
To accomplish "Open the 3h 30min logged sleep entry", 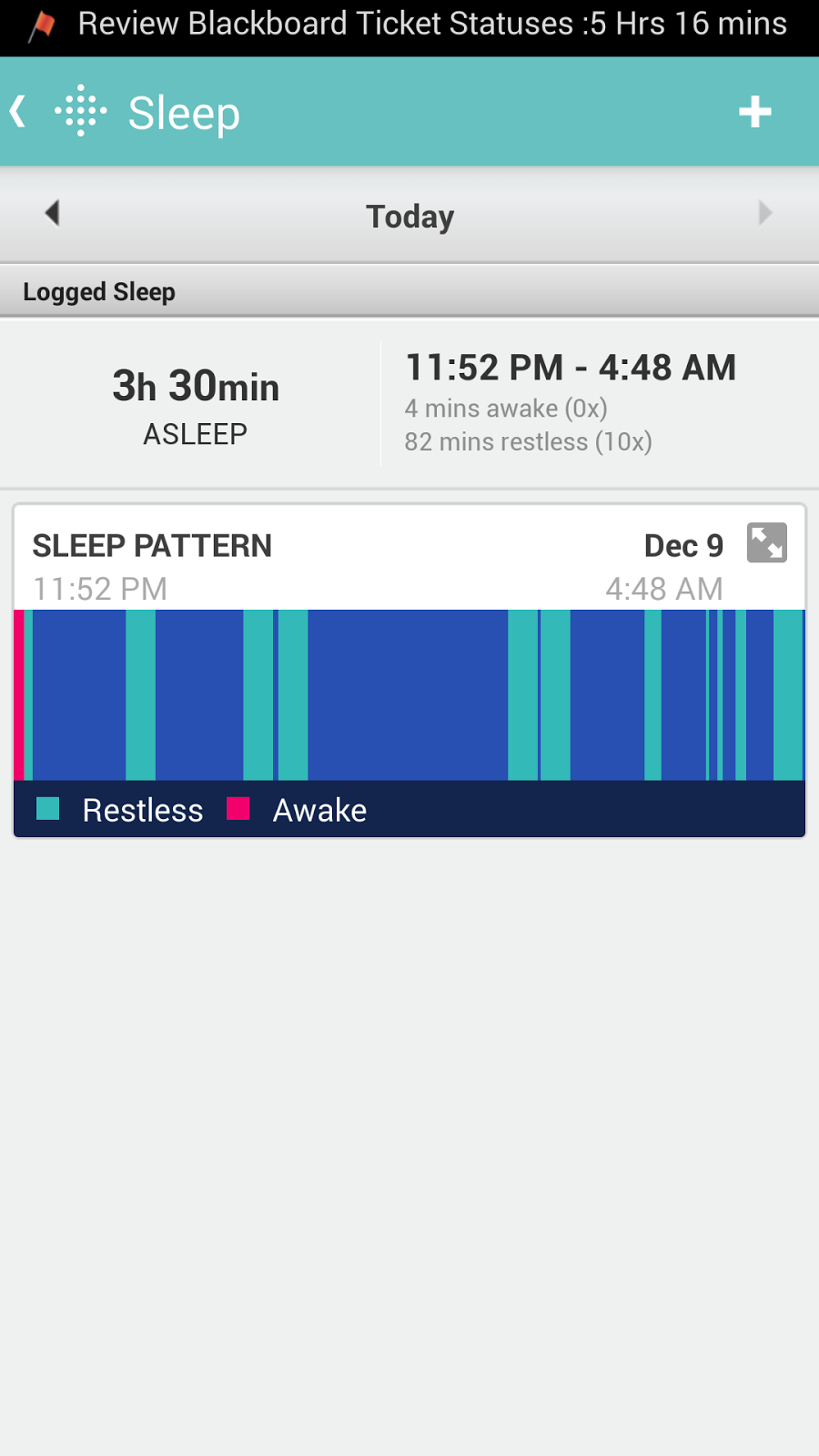I will click(409, 405).
